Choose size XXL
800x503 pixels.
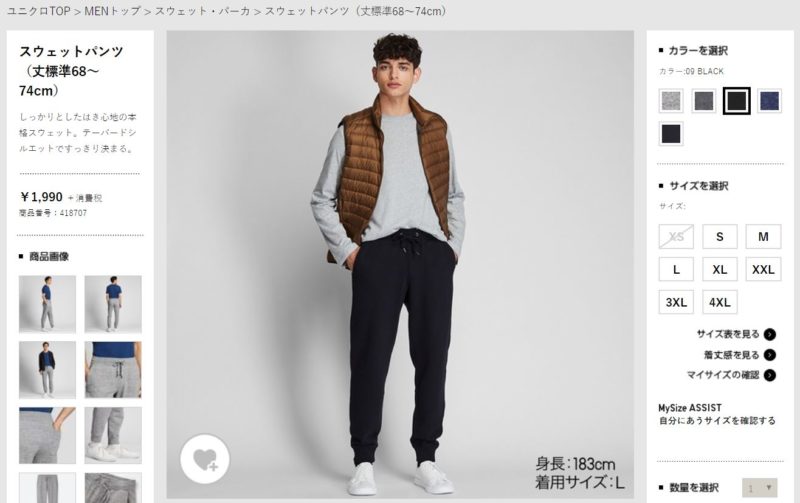763,270
